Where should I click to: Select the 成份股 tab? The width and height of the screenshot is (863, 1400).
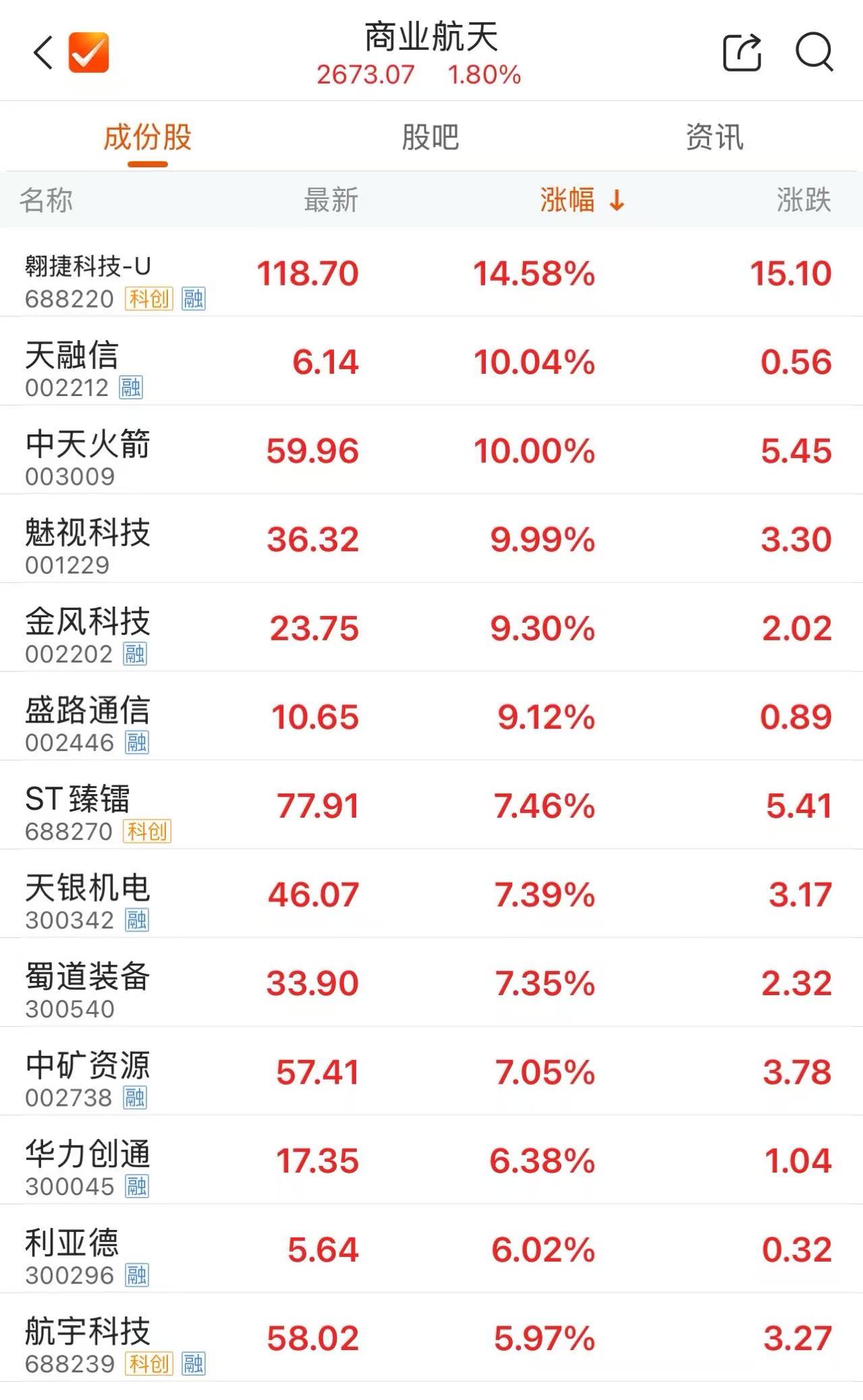pos(148,137)
